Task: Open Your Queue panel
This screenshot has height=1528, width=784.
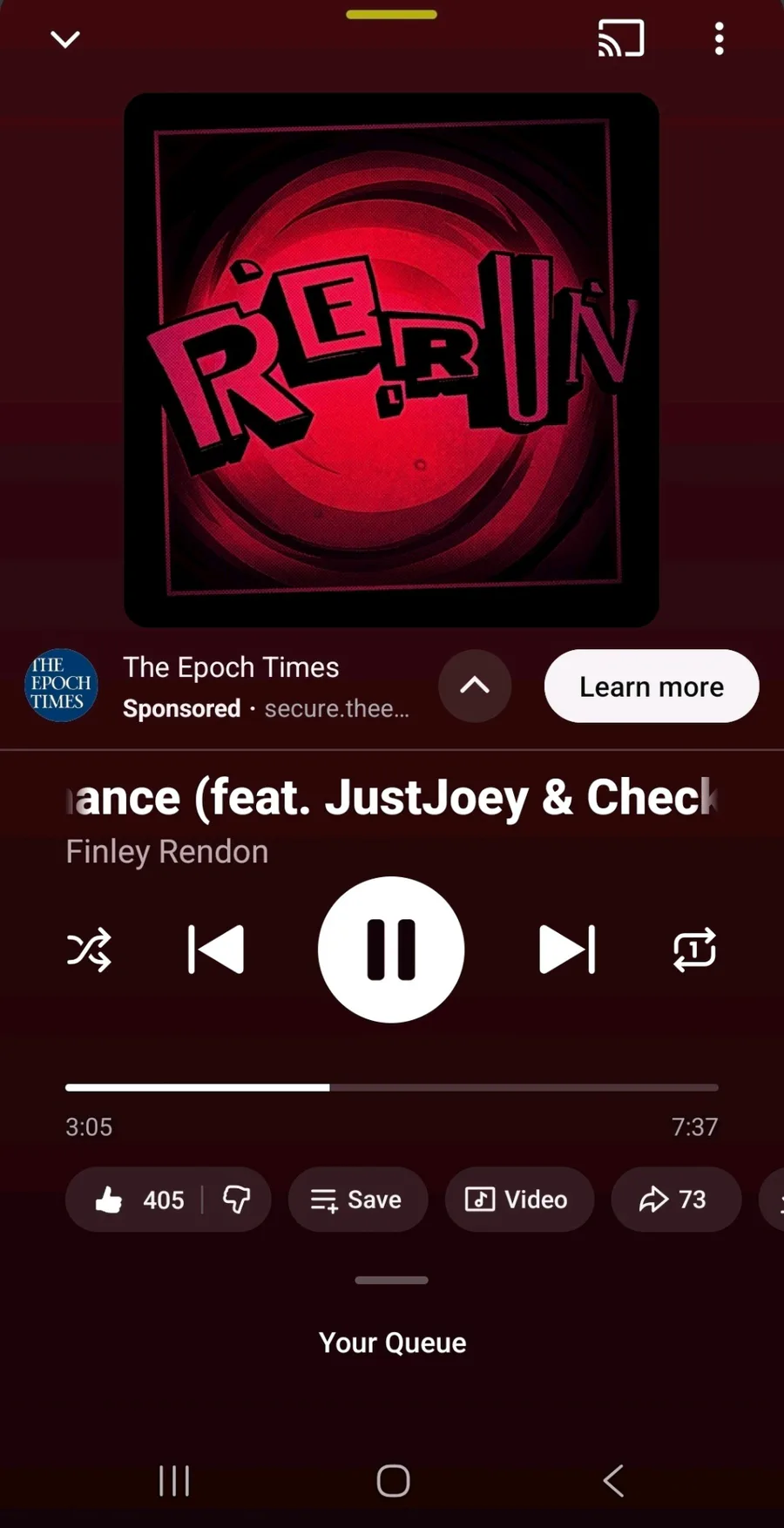Action: (x=392, y=1342)
